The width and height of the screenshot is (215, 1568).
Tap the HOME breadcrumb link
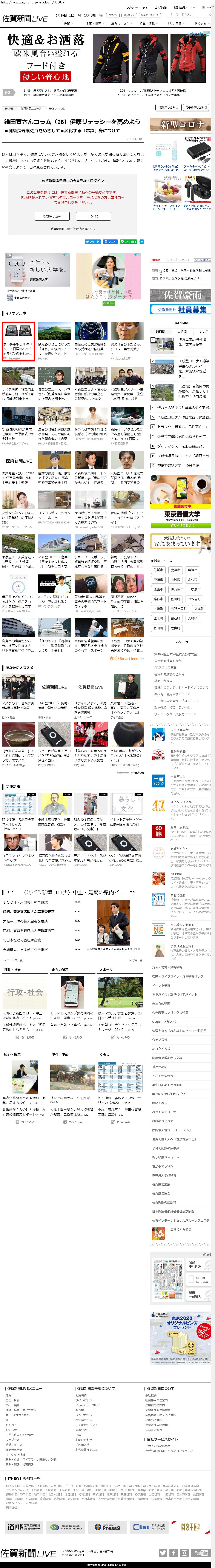click(9, 108)
